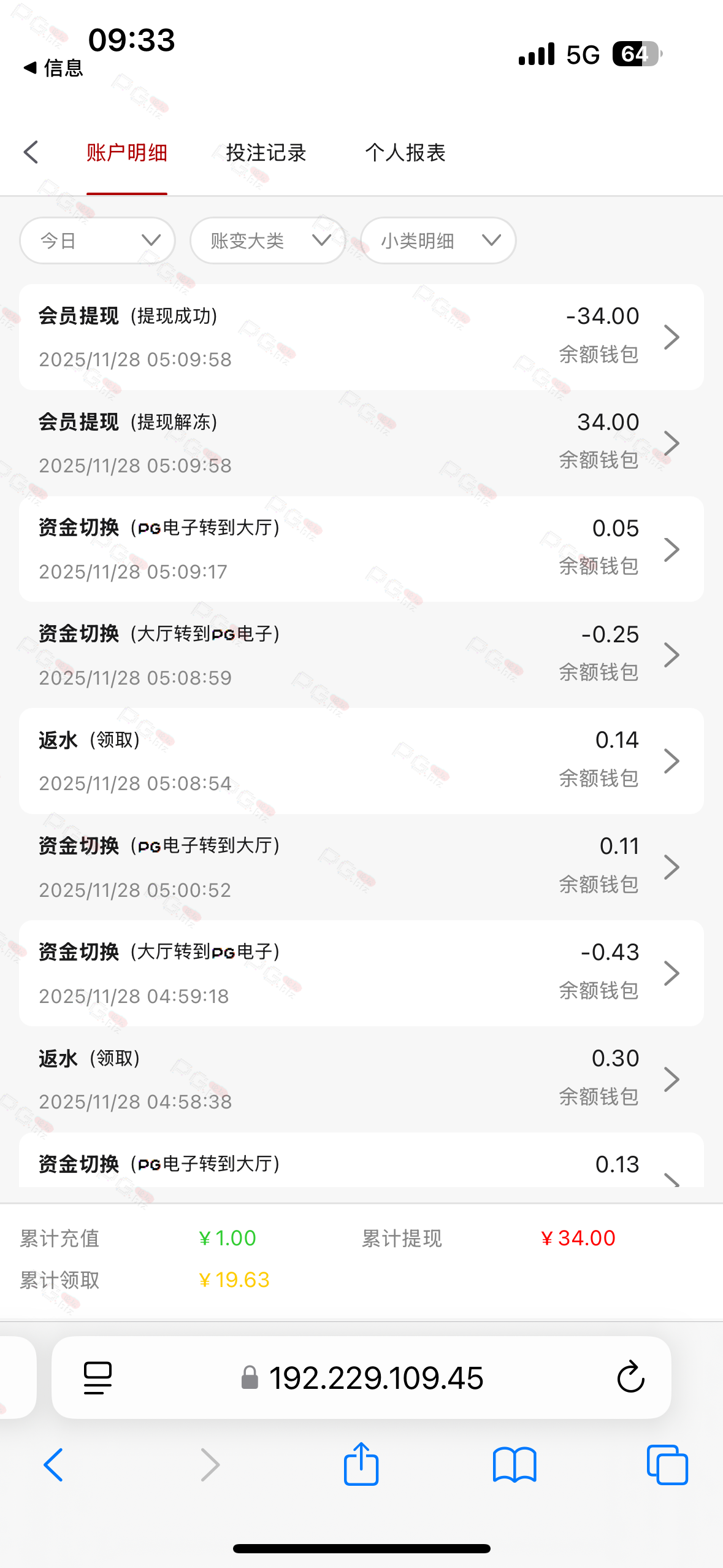Open Safari bookmarks

[515, 1465]
